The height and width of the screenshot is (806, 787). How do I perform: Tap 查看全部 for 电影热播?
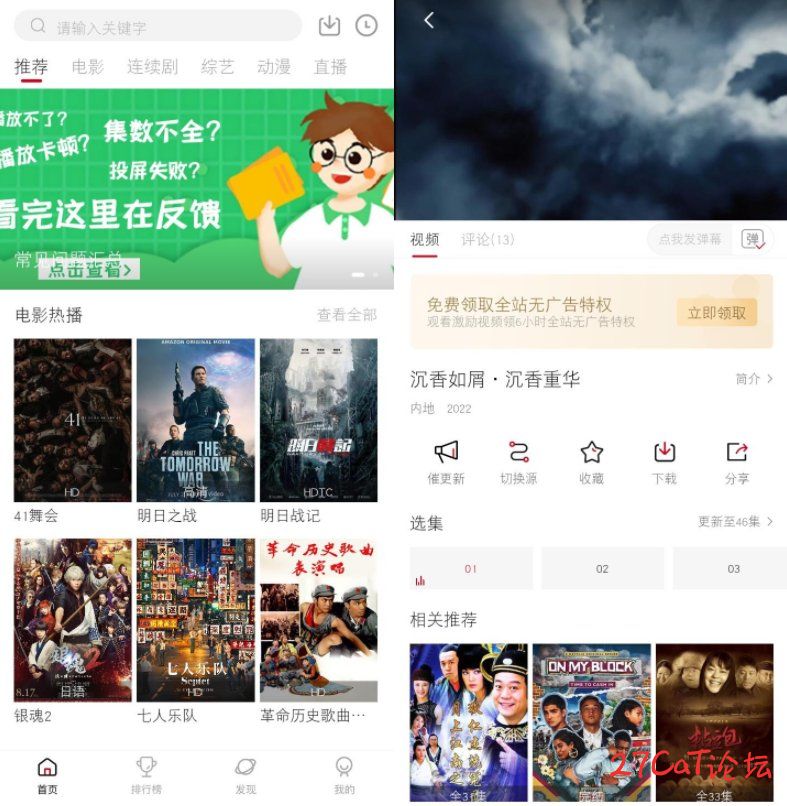point(347,315)
